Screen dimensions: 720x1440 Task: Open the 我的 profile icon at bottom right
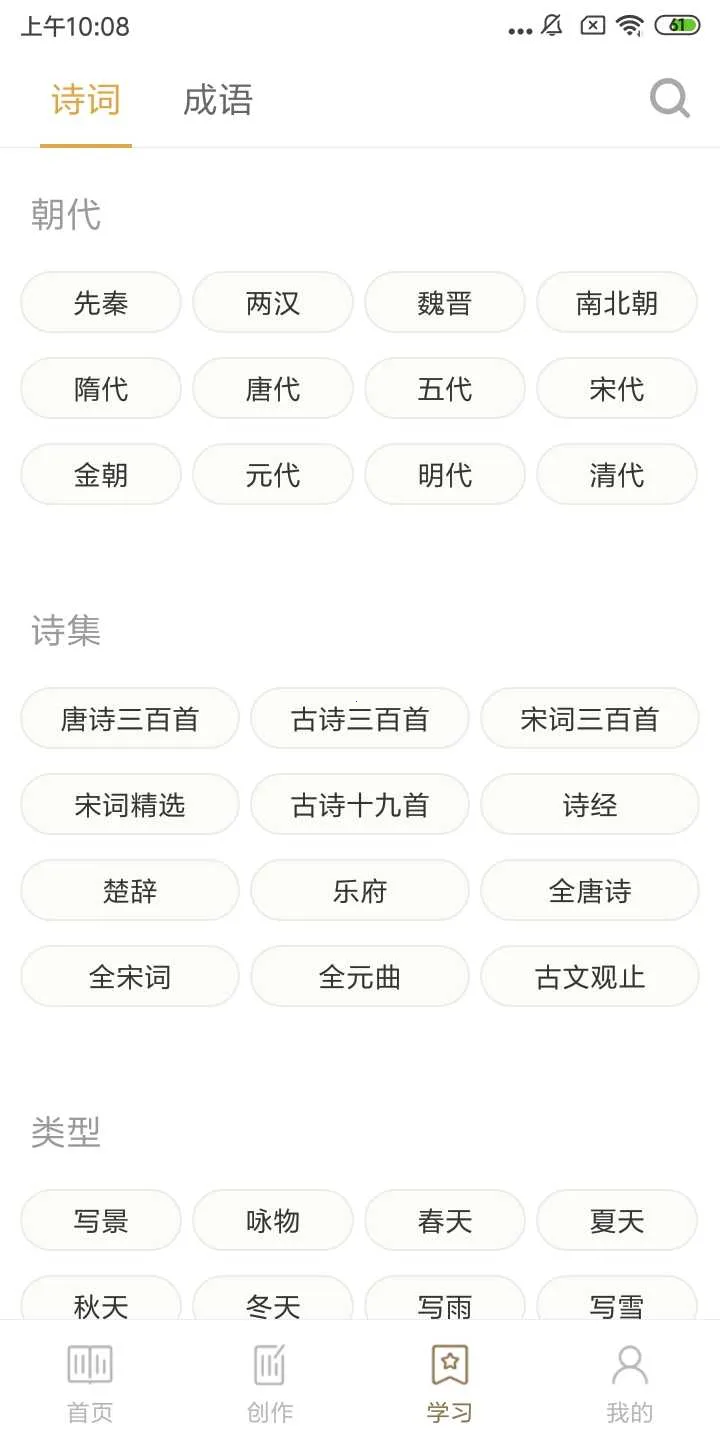point(629,1380)
